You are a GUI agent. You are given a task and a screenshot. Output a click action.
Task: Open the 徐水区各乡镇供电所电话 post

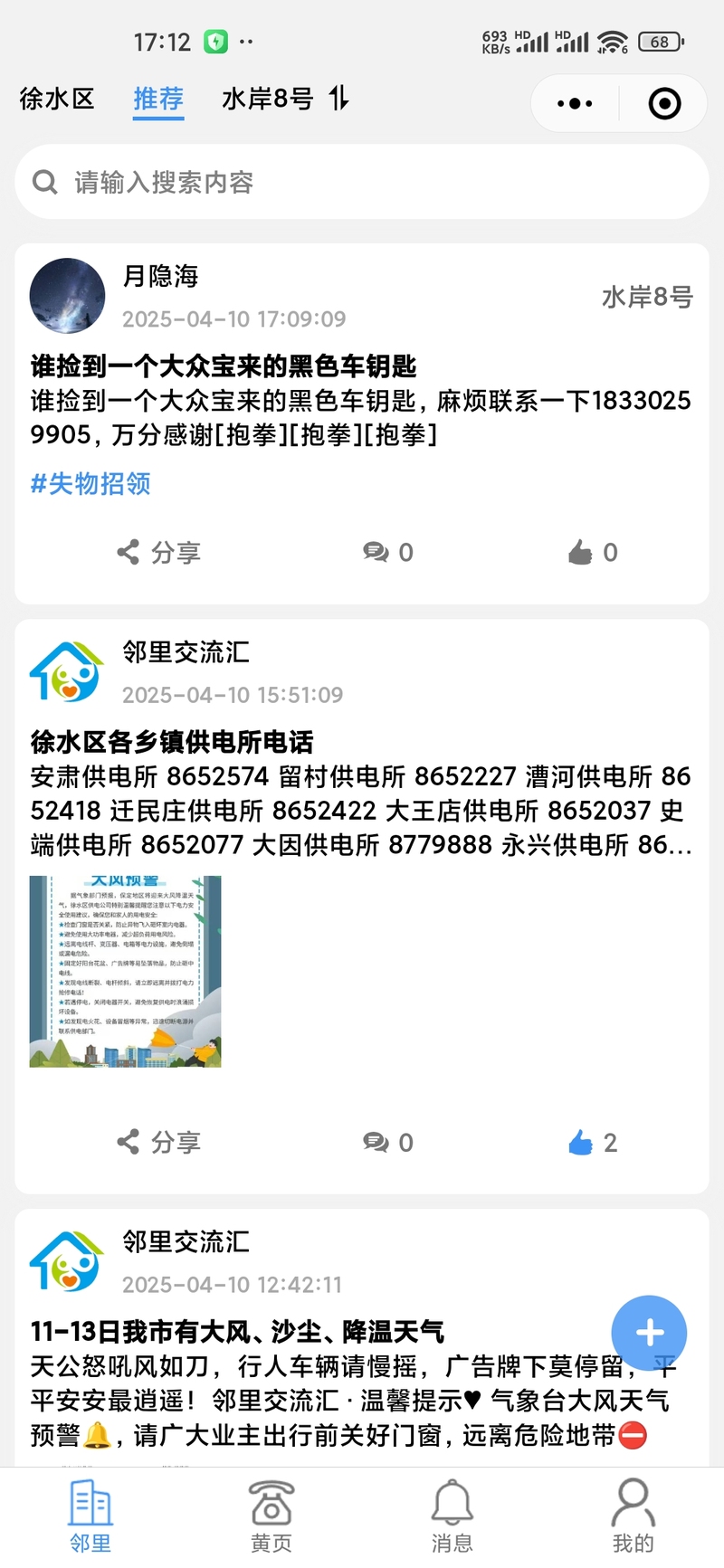click(x=172, y=743)
